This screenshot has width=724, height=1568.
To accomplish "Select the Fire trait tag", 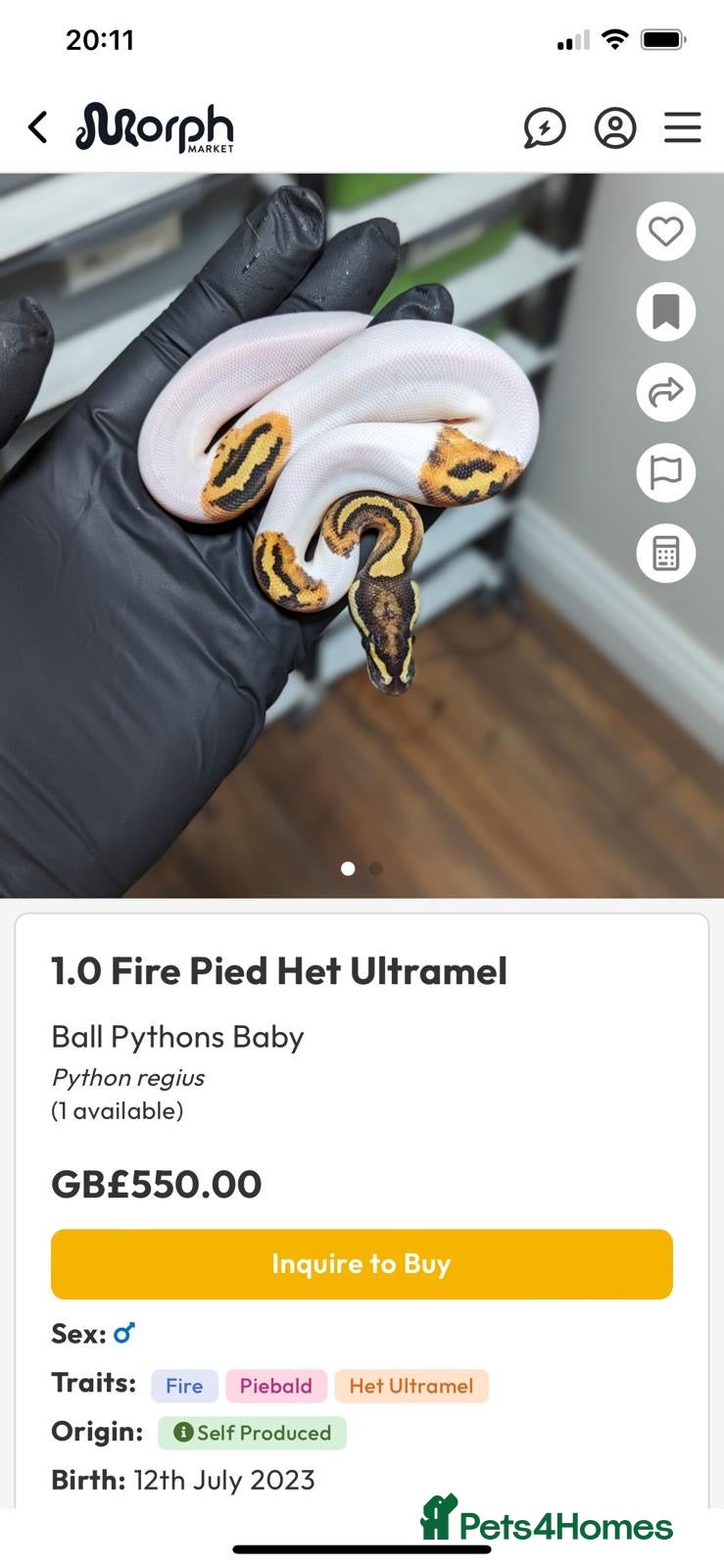I will [x=184, y=1386].
